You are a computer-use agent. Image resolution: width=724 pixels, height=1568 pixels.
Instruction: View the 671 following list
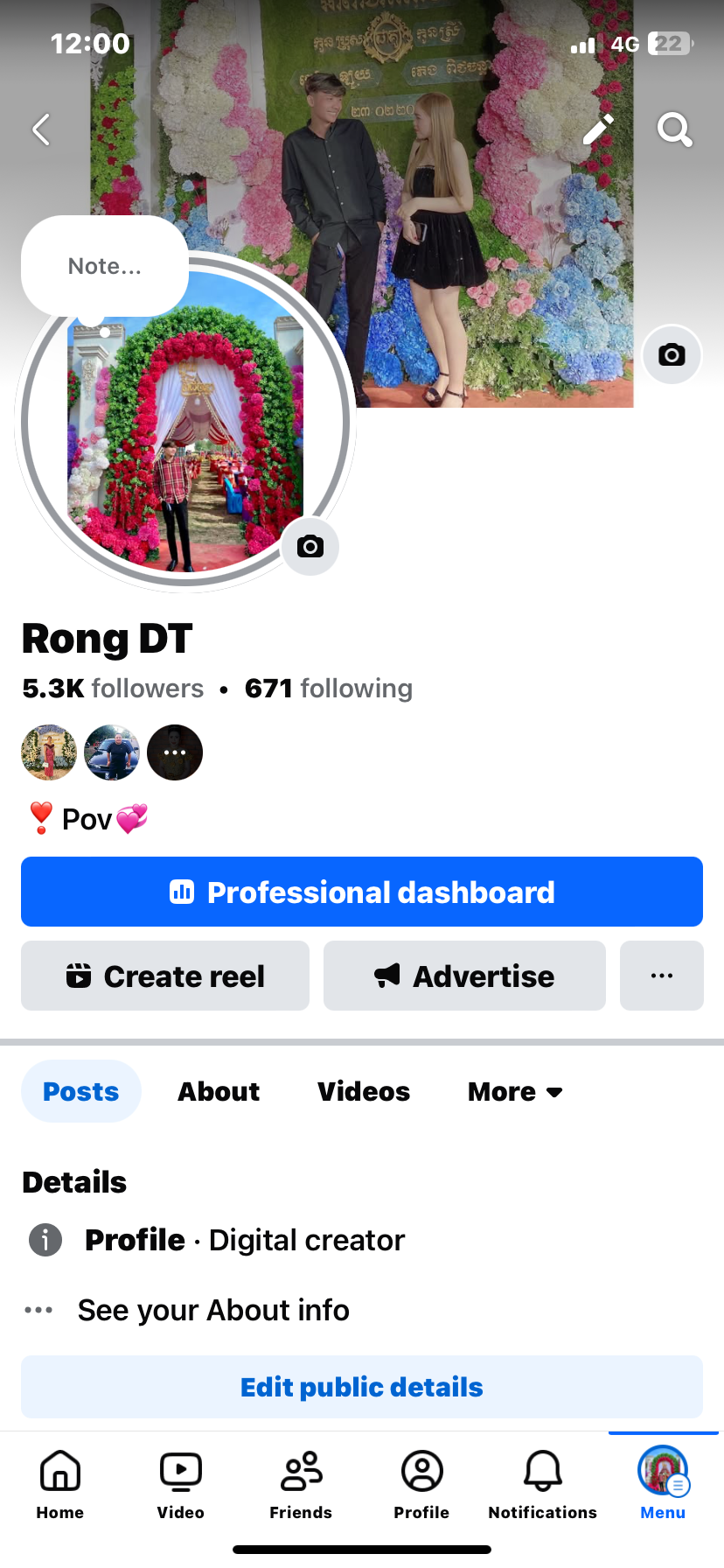tap(329, 689)
